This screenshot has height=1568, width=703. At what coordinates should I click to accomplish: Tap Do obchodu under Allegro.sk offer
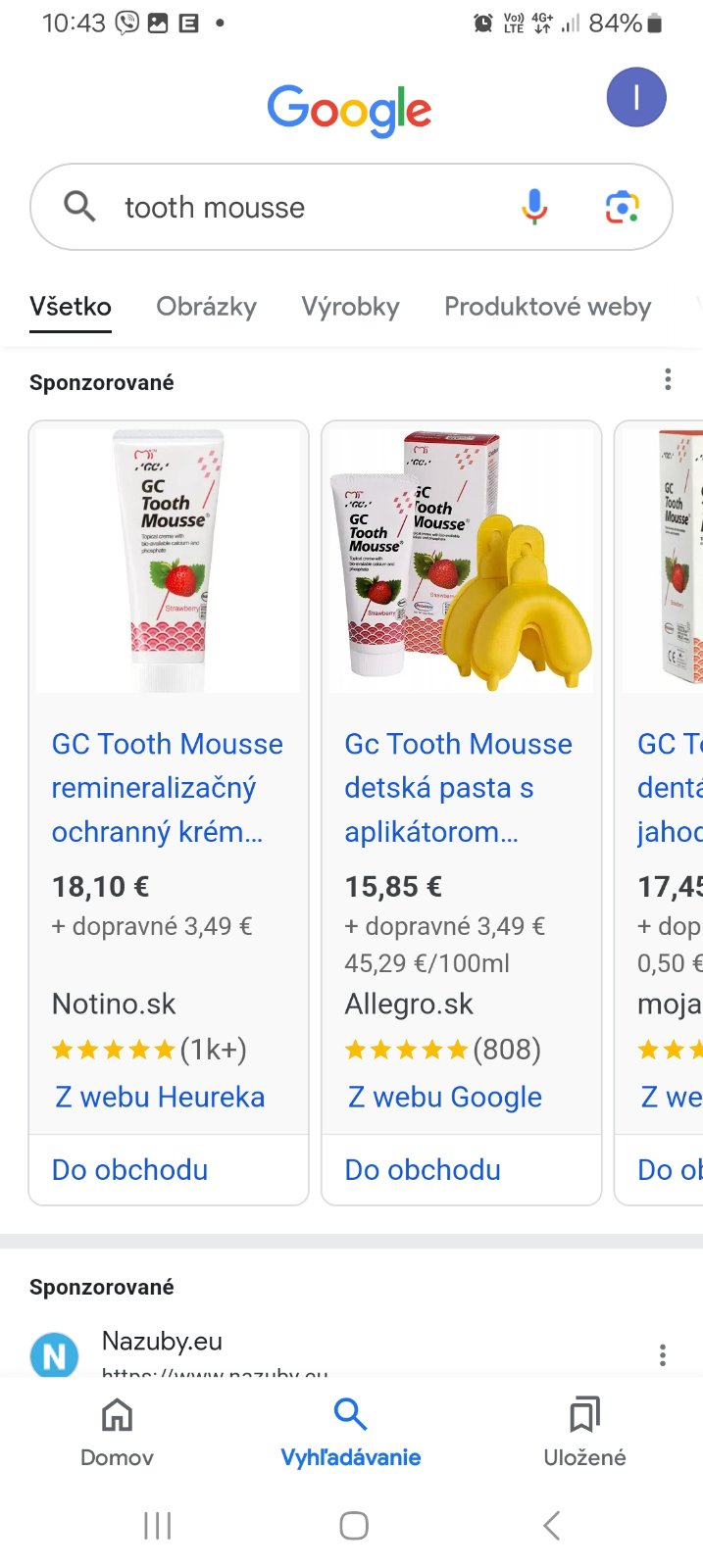point(423,1169)
